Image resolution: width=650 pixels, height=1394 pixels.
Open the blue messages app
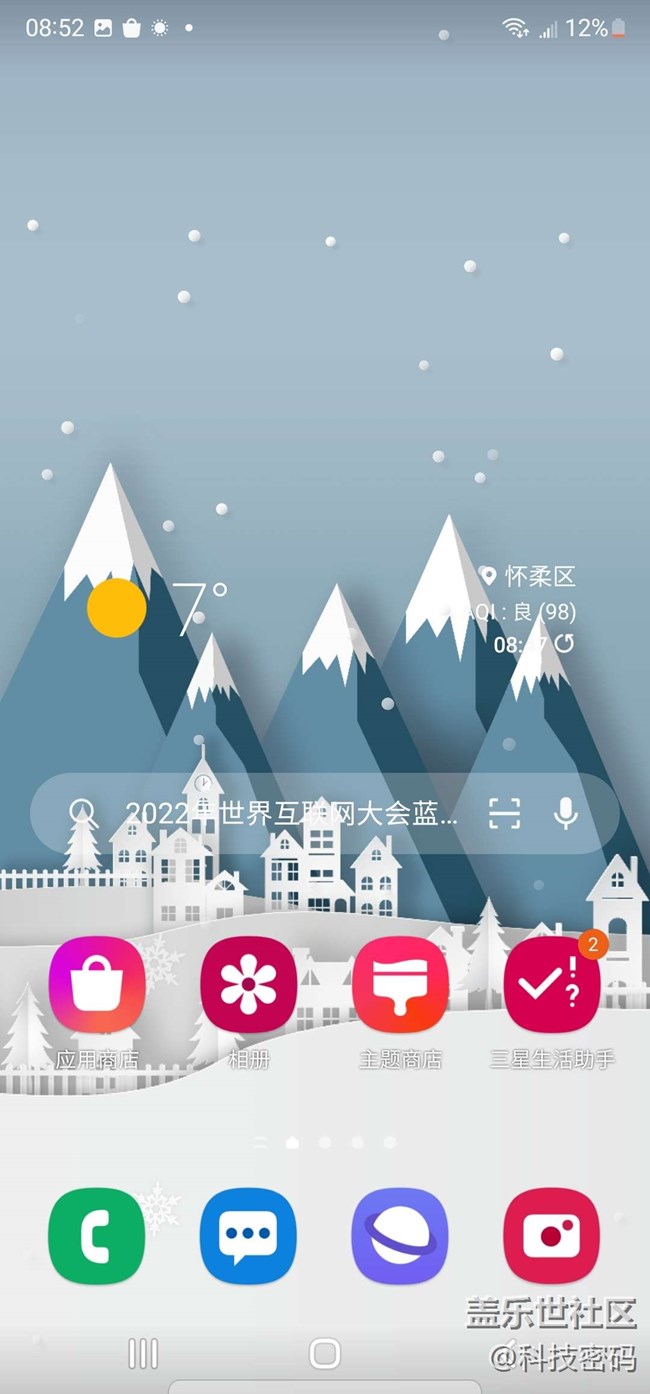click(249, 1236)
